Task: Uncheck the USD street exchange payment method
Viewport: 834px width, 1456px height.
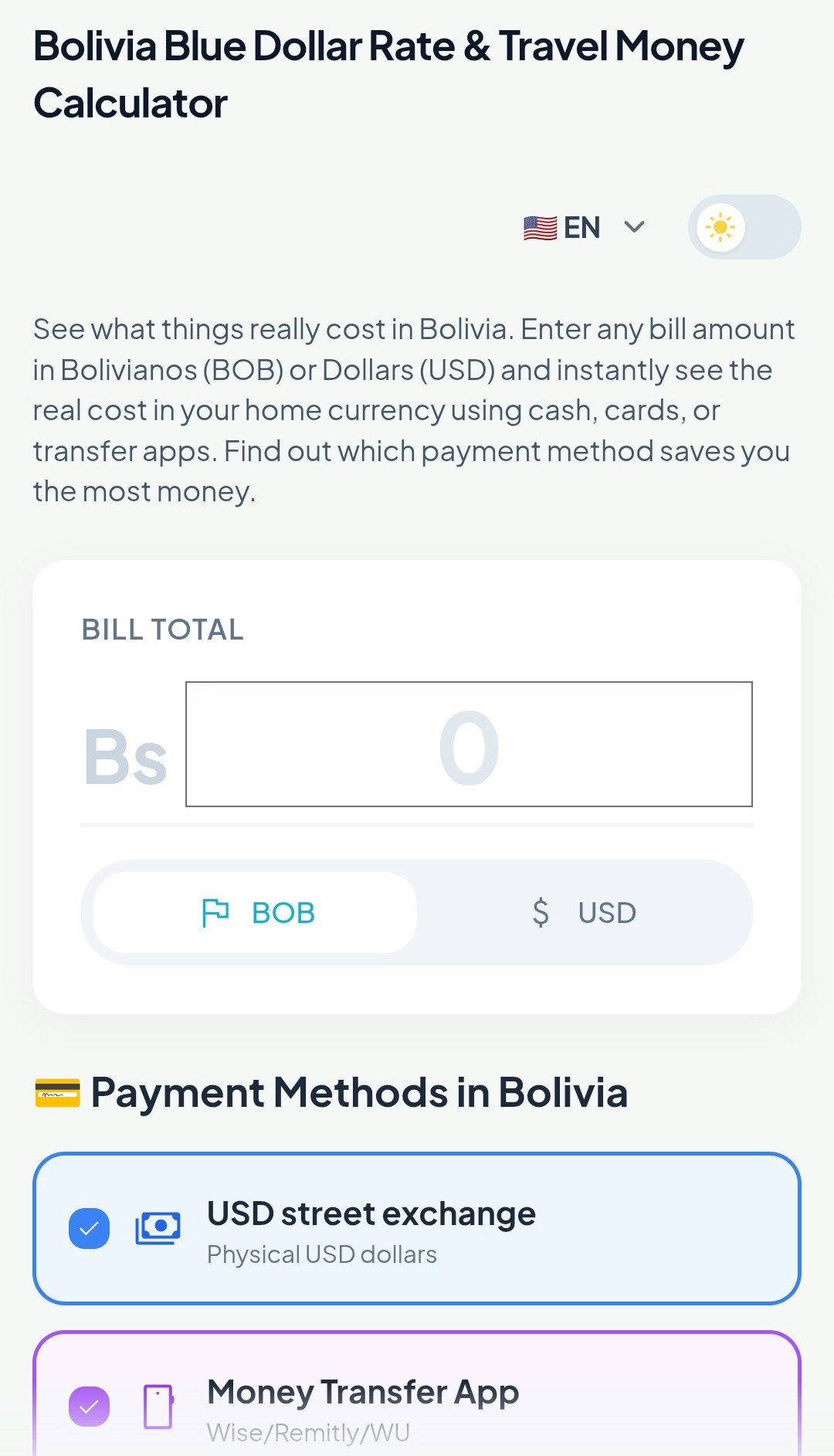Action: tap(89, 1228)
